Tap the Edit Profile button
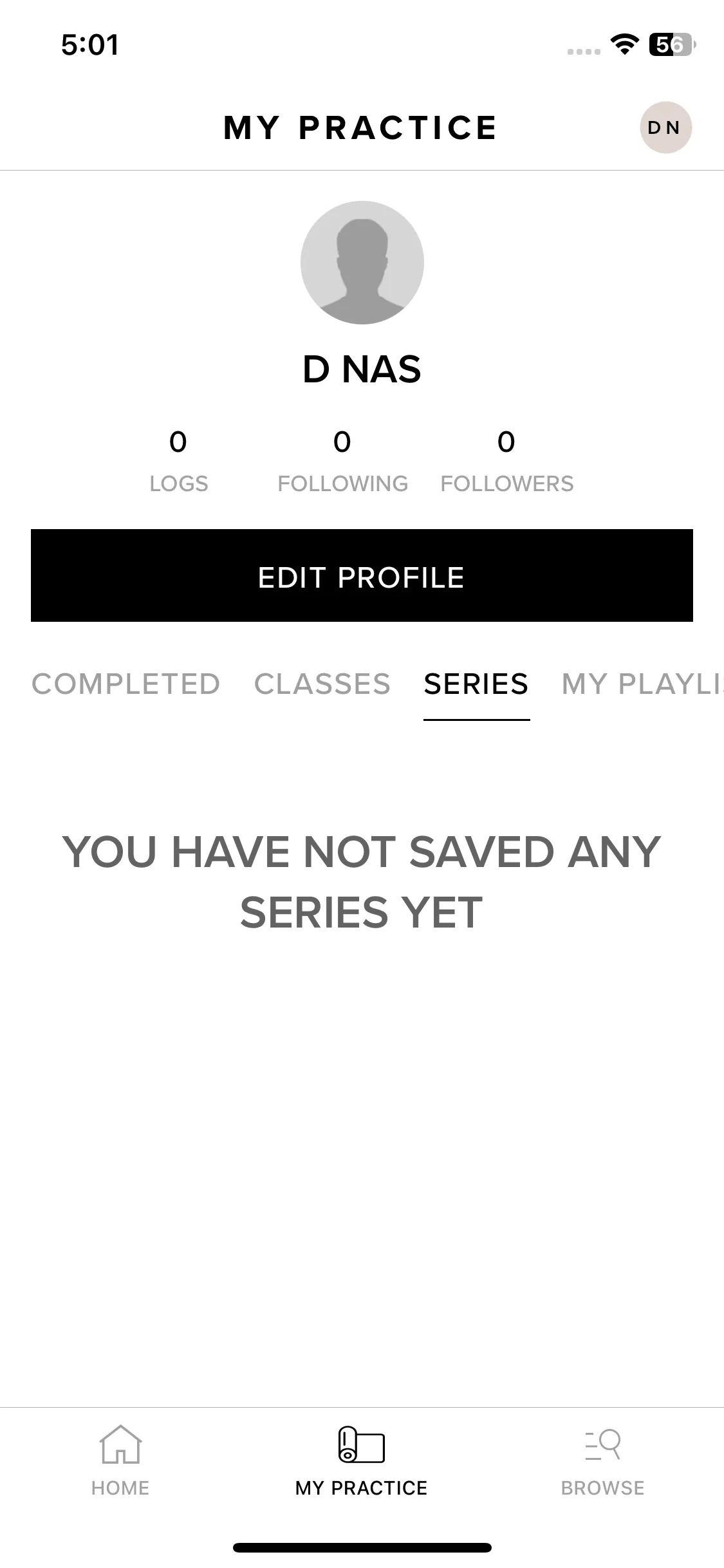 362,575
